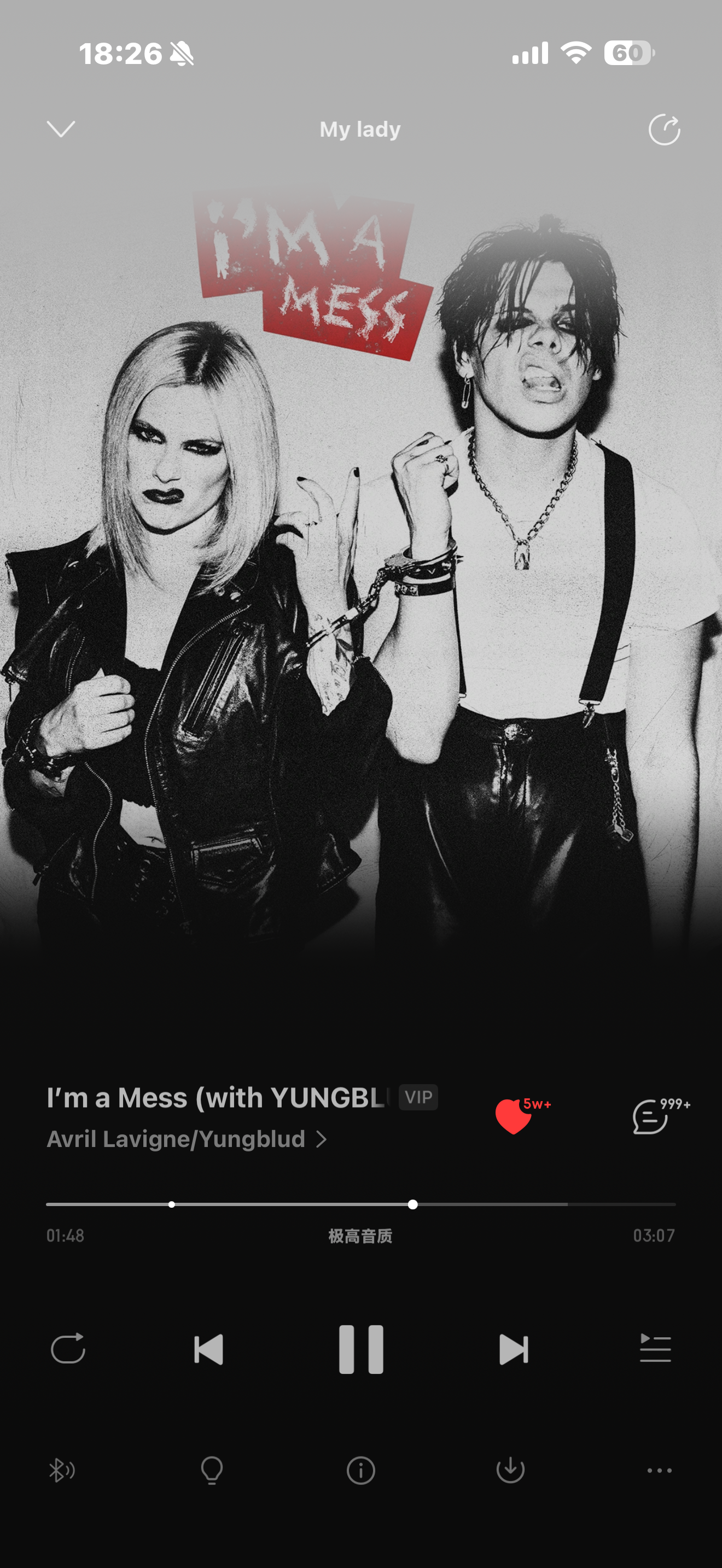The height and width of the screenshot is (1568, 722).
Task: Download this song
Action: (510, 1471)
